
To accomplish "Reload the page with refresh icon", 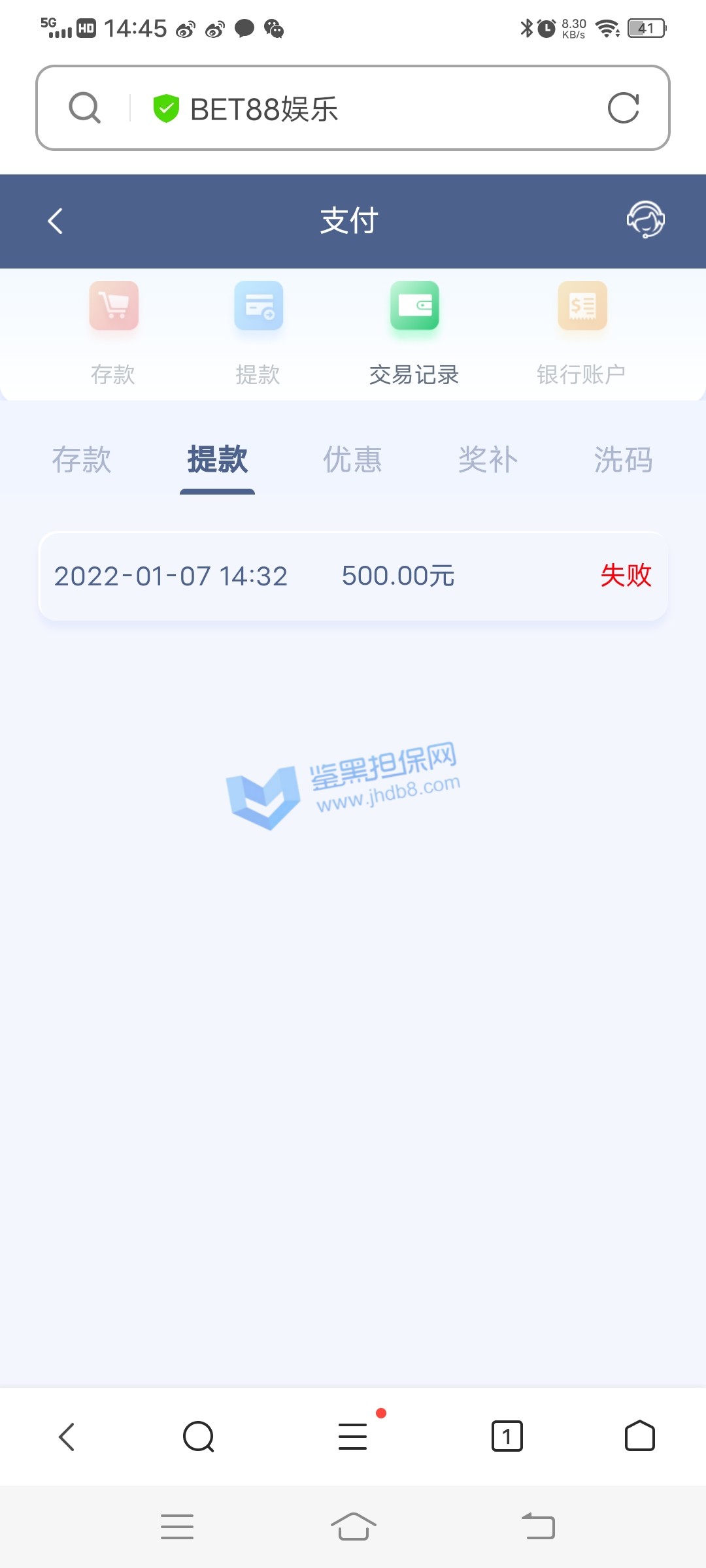I will tap(623, 108).
